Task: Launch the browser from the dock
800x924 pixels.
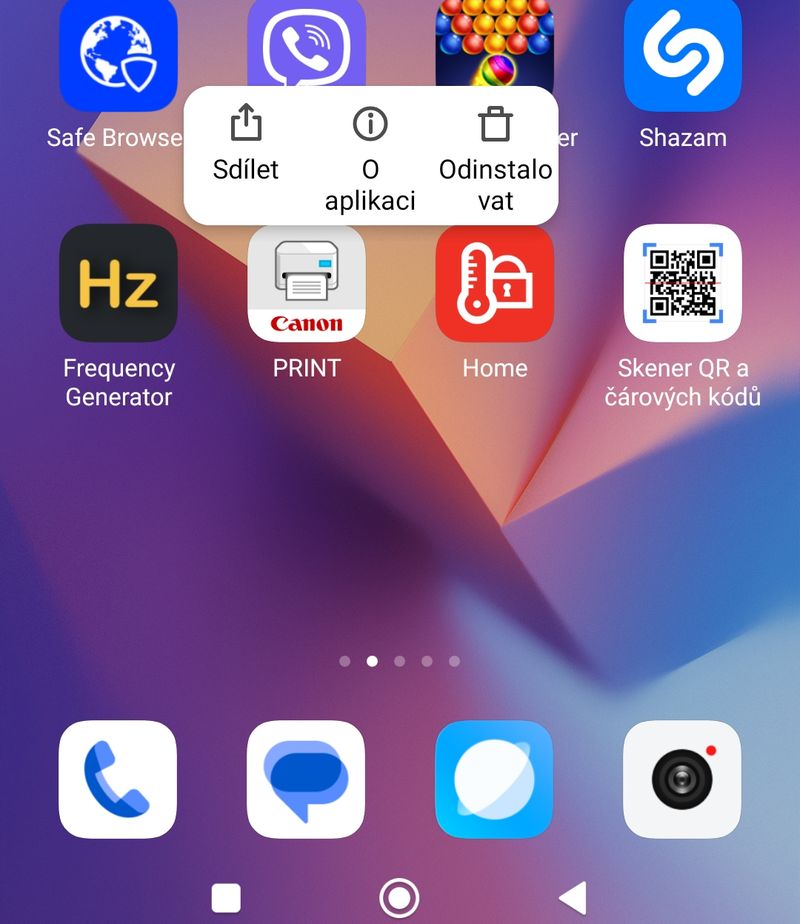Action: coord(494,779)
